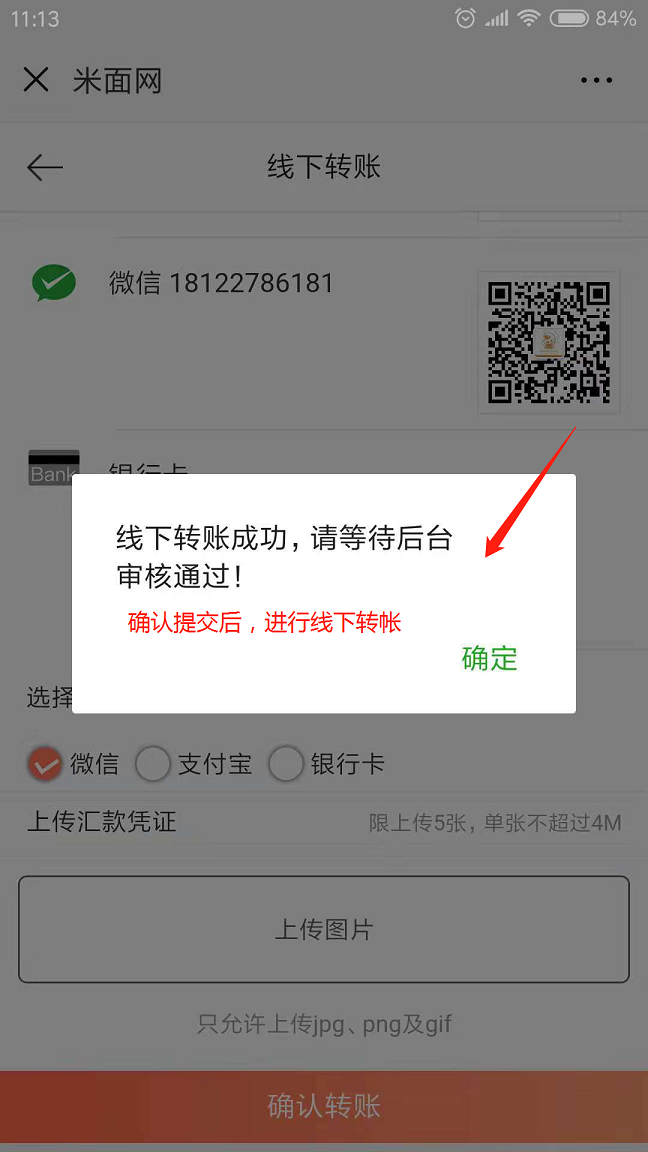Submit with 确认转账 button
This screenshot has width=648, height=1152.
pos(324,1106)
